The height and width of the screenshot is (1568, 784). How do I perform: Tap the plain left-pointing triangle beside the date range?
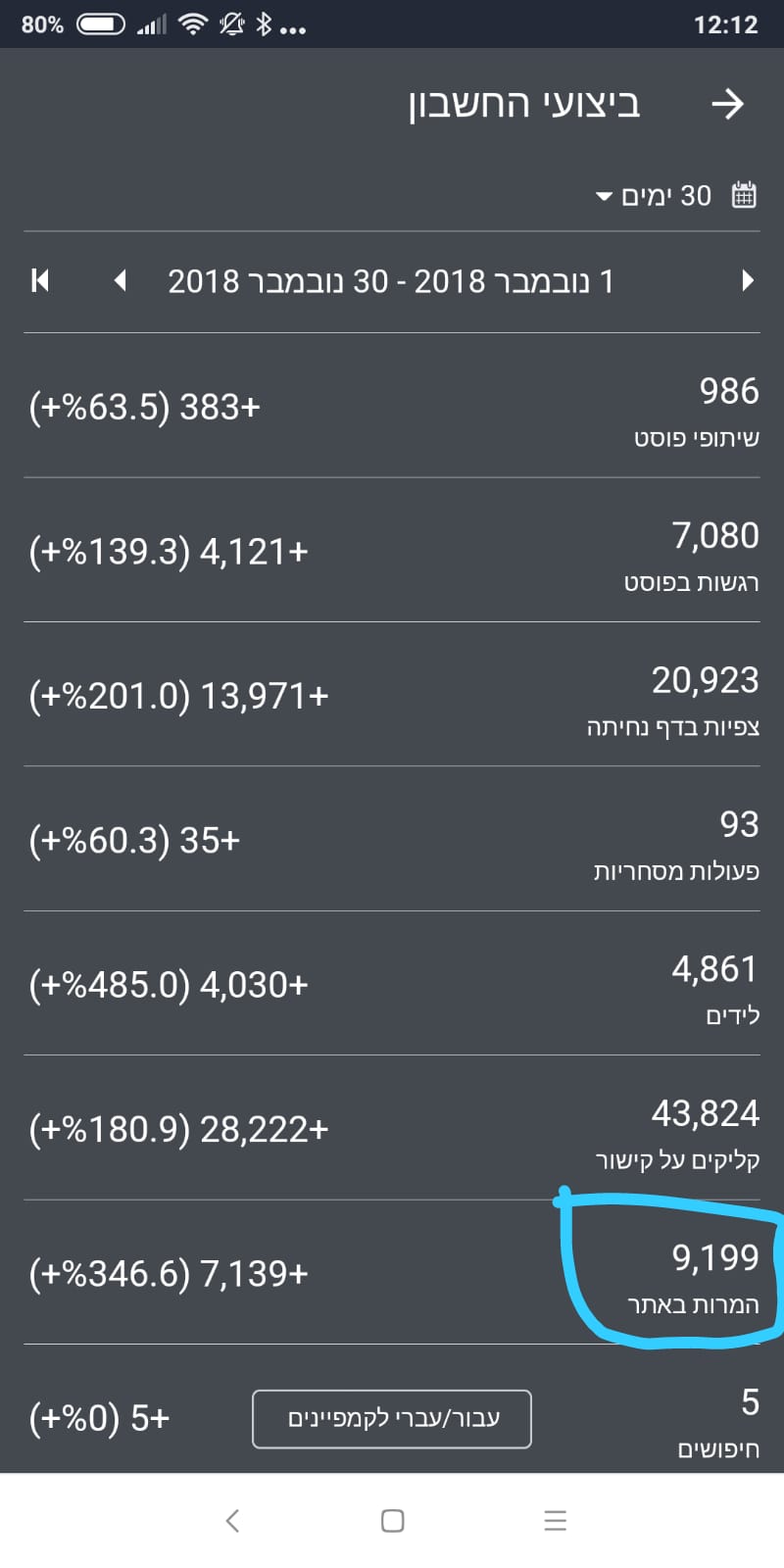121,281
